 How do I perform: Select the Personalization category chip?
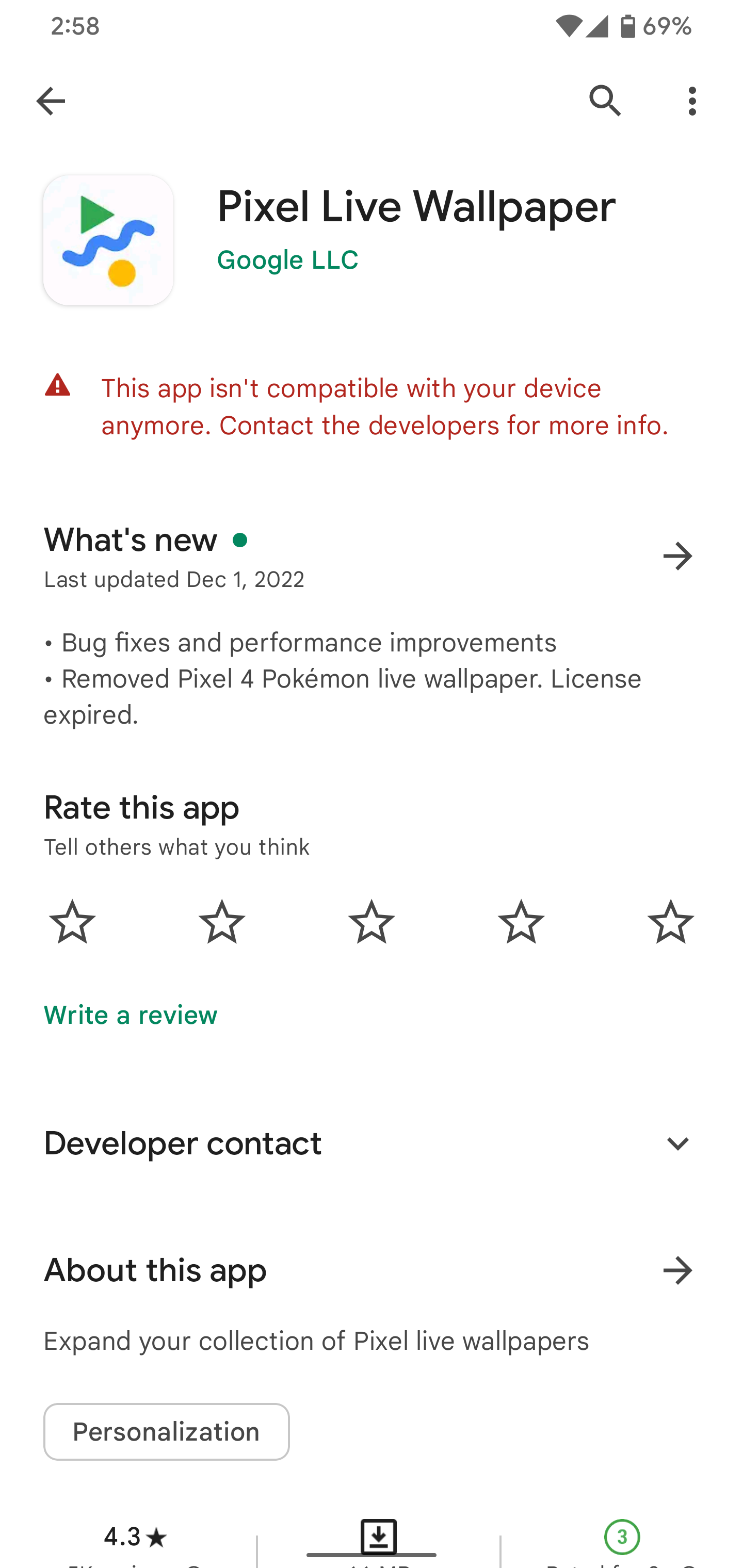[166, 1432]
